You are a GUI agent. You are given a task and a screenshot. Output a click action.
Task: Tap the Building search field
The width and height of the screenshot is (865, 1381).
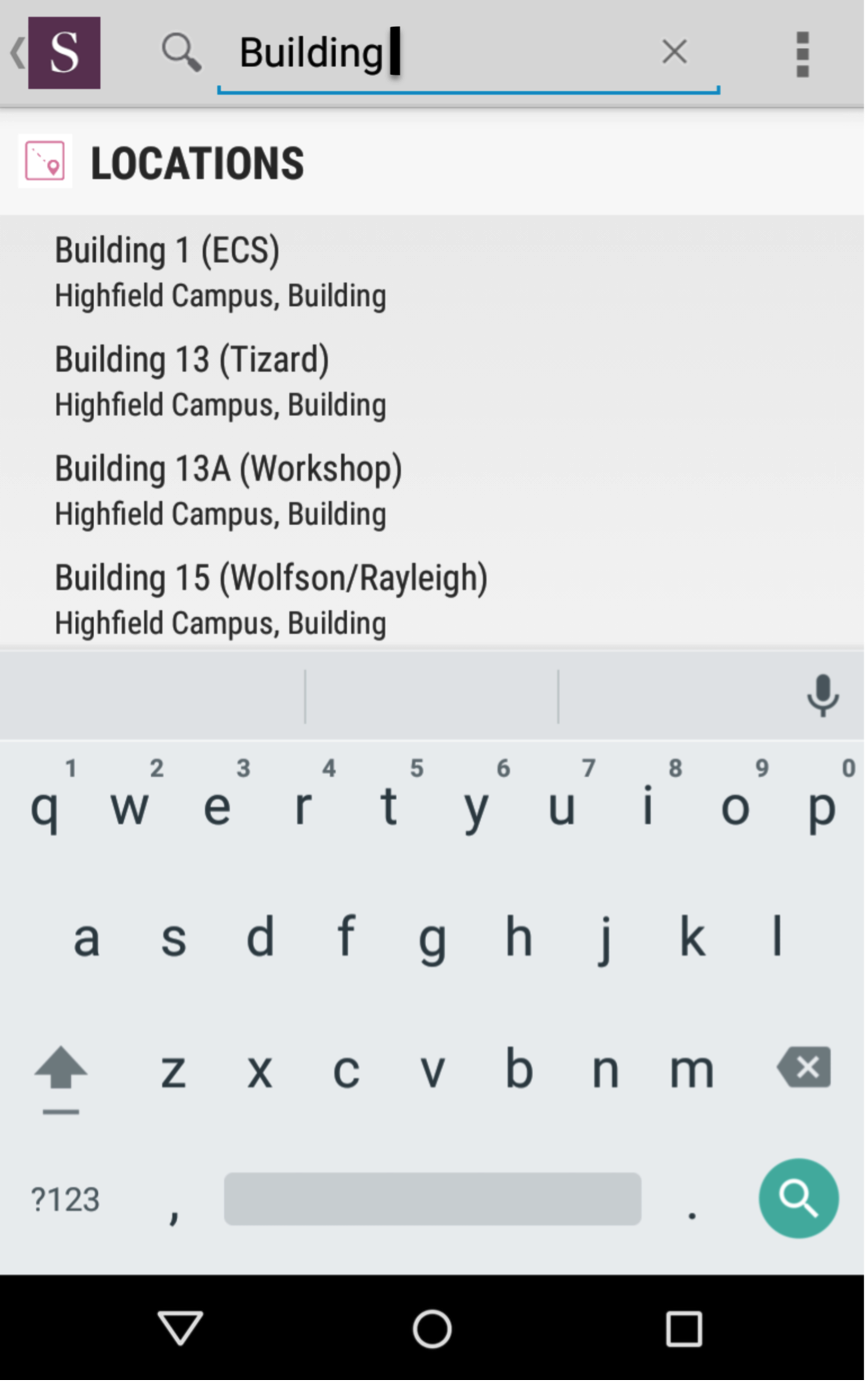(x=440, y=52)
